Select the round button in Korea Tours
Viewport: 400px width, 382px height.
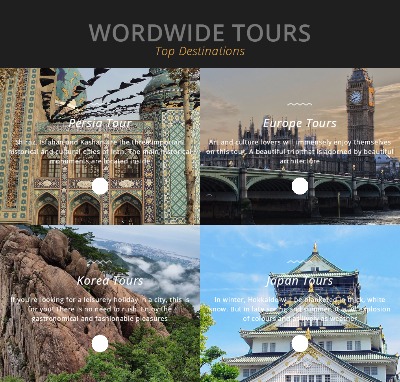[100, 344]
